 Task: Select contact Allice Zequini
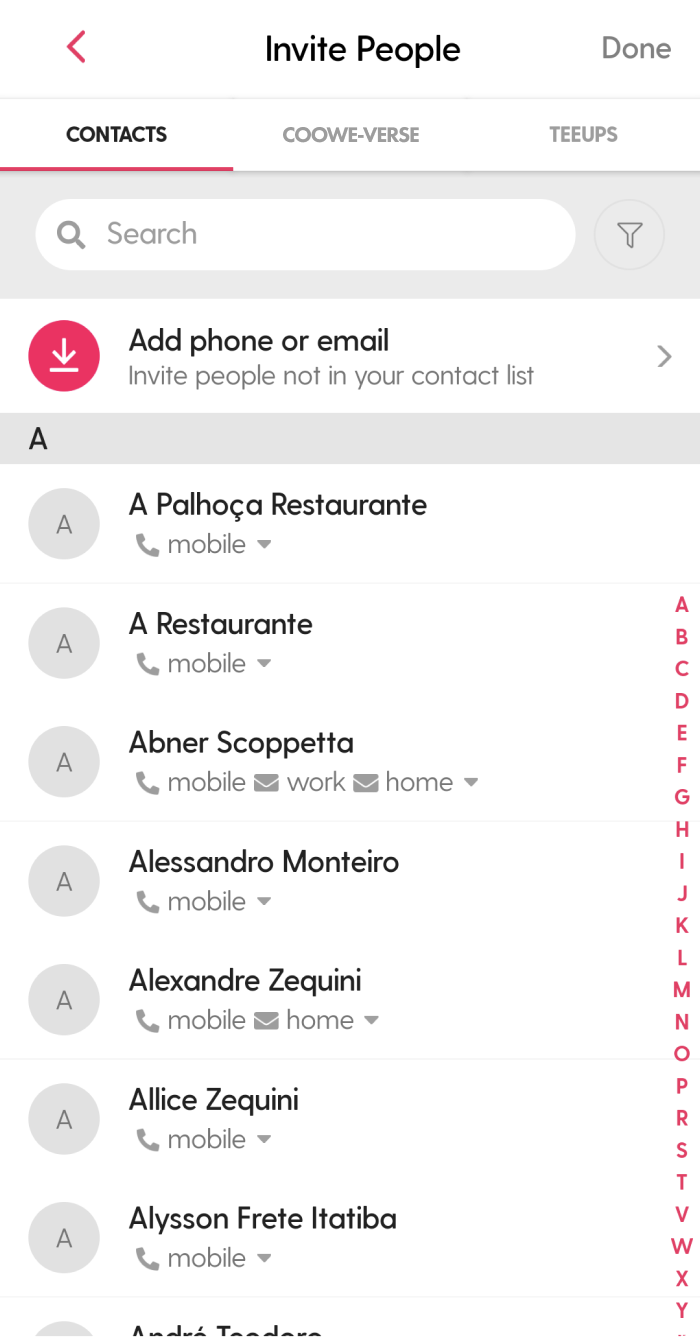[350, 1118]
